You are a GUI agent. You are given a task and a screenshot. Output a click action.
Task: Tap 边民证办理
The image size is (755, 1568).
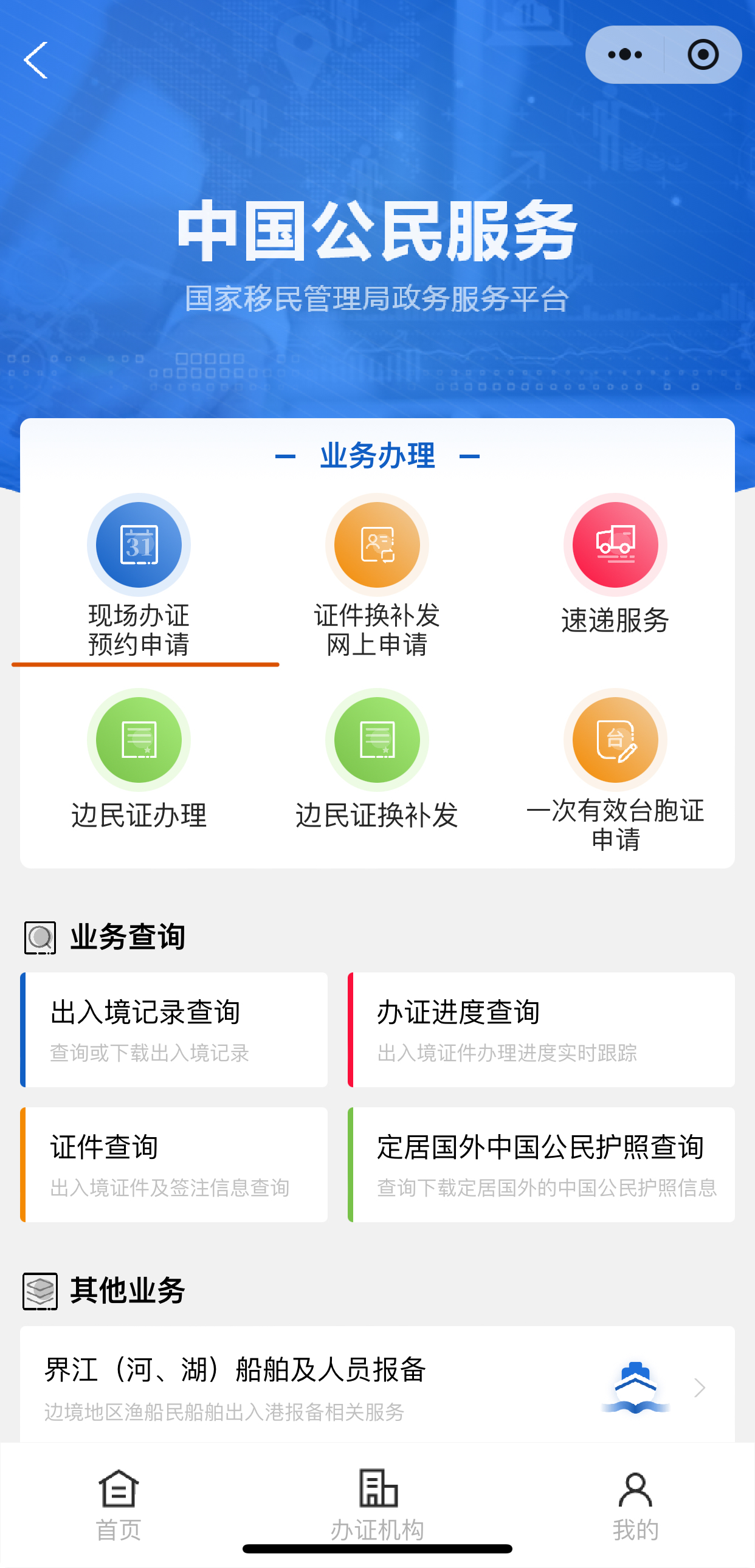point(139,761)
